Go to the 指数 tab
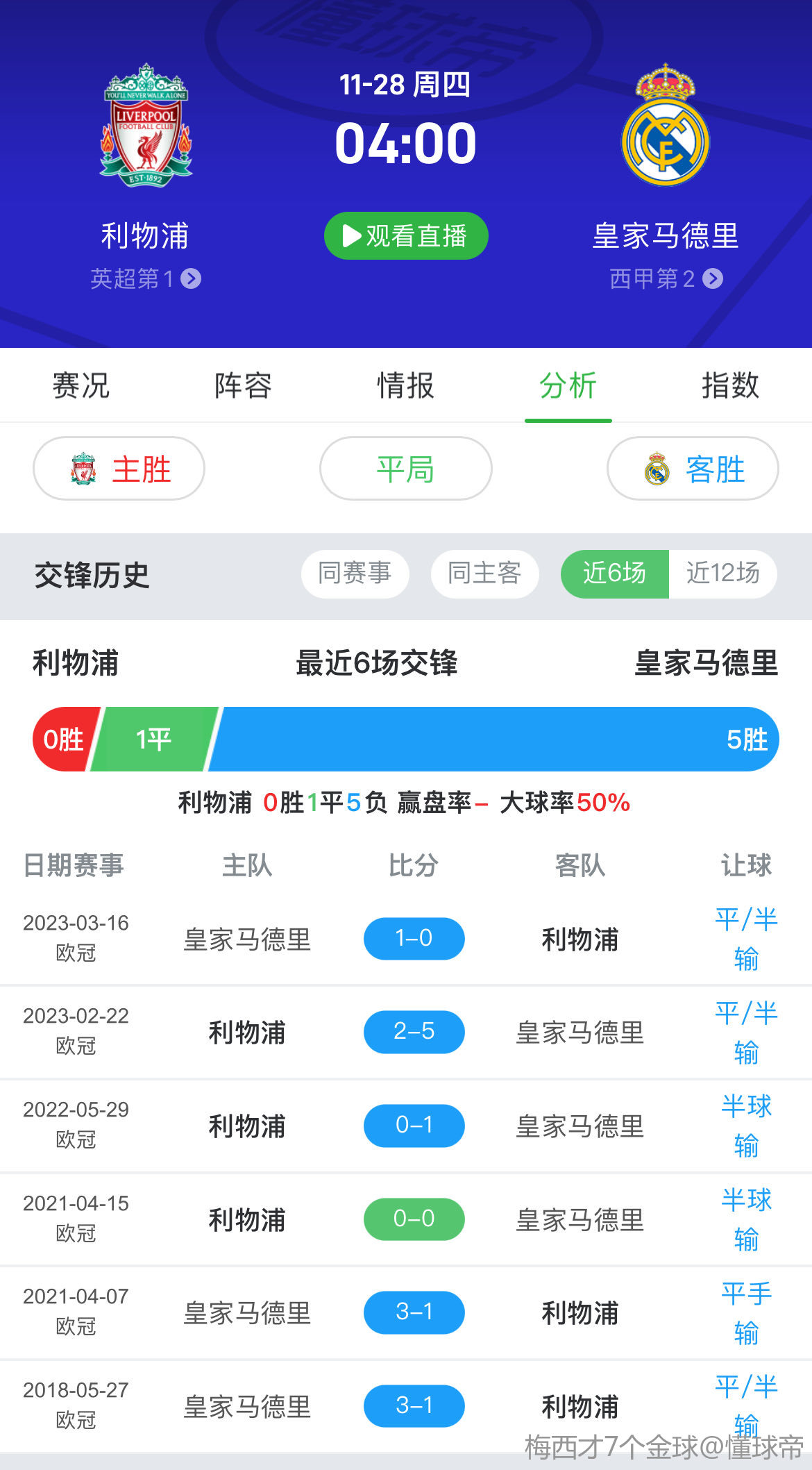812x1470 pixels. tap(730, 385)
